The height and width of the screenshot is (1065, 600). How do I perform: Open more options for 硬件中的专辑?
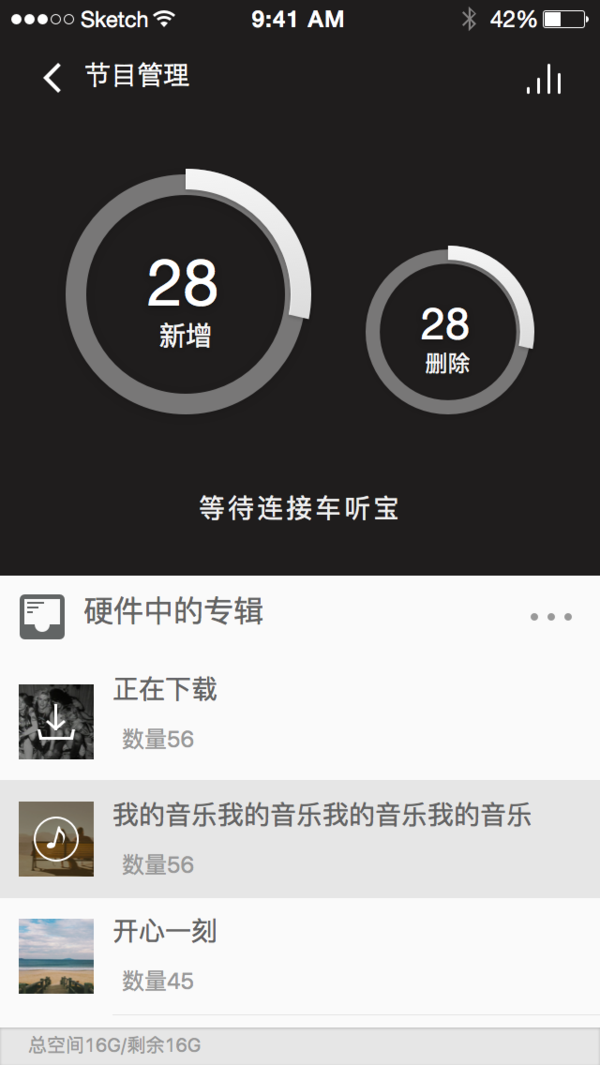pos(551,617)
